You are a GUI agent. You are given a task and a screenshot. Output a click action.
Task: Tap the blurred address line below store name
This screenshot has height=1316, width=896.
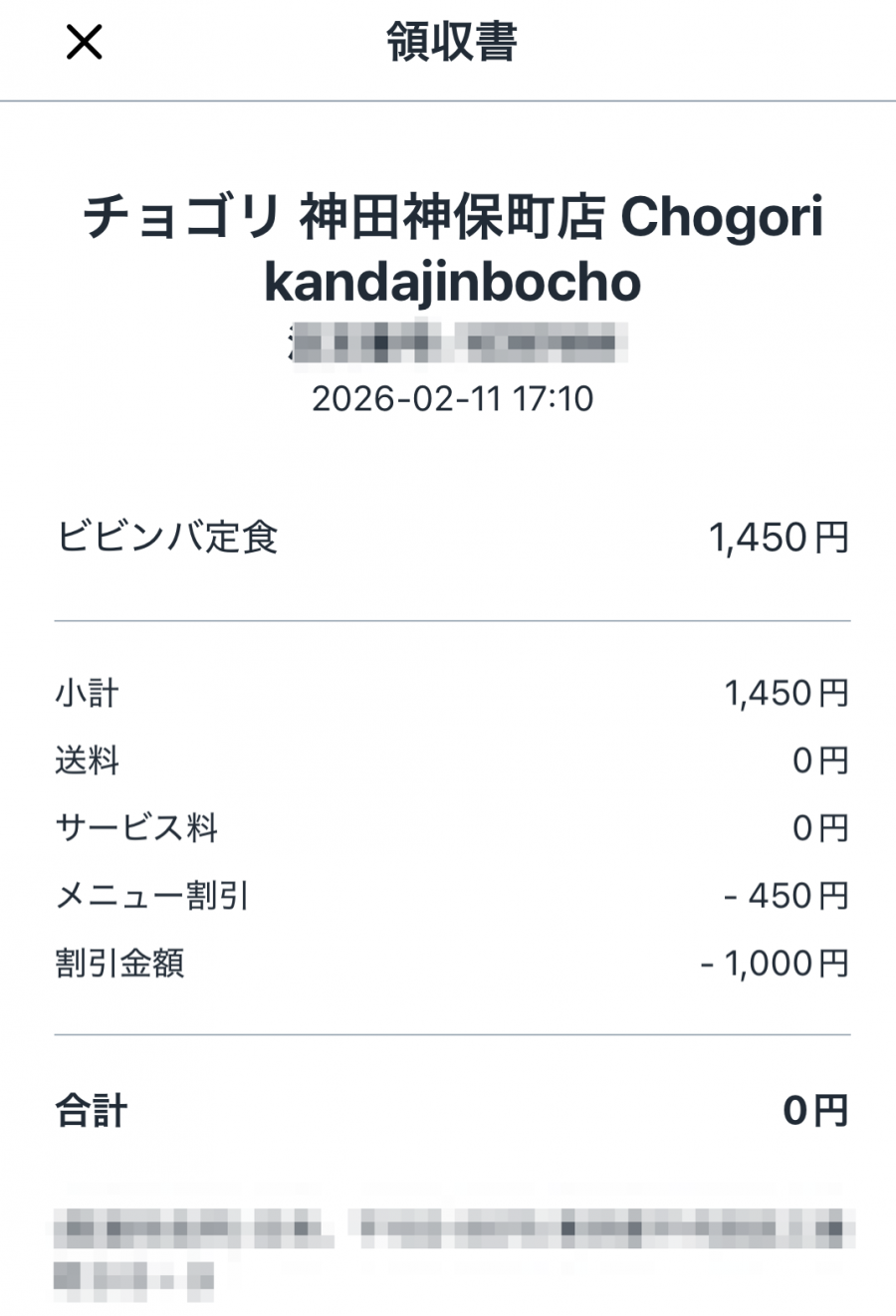click(x=458, y=343)
